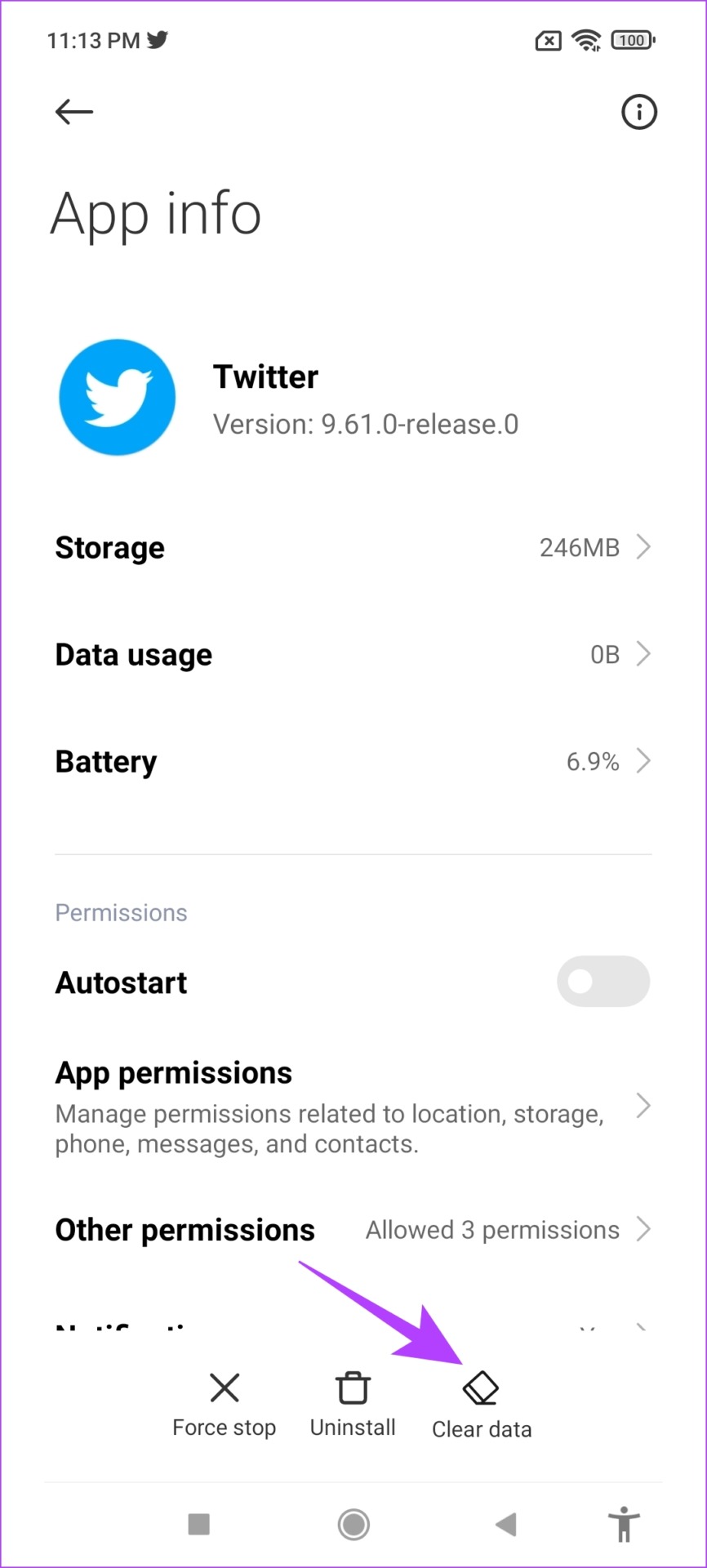Open the app details info icon
The image size is (707, 1568).
pos(638,112)
